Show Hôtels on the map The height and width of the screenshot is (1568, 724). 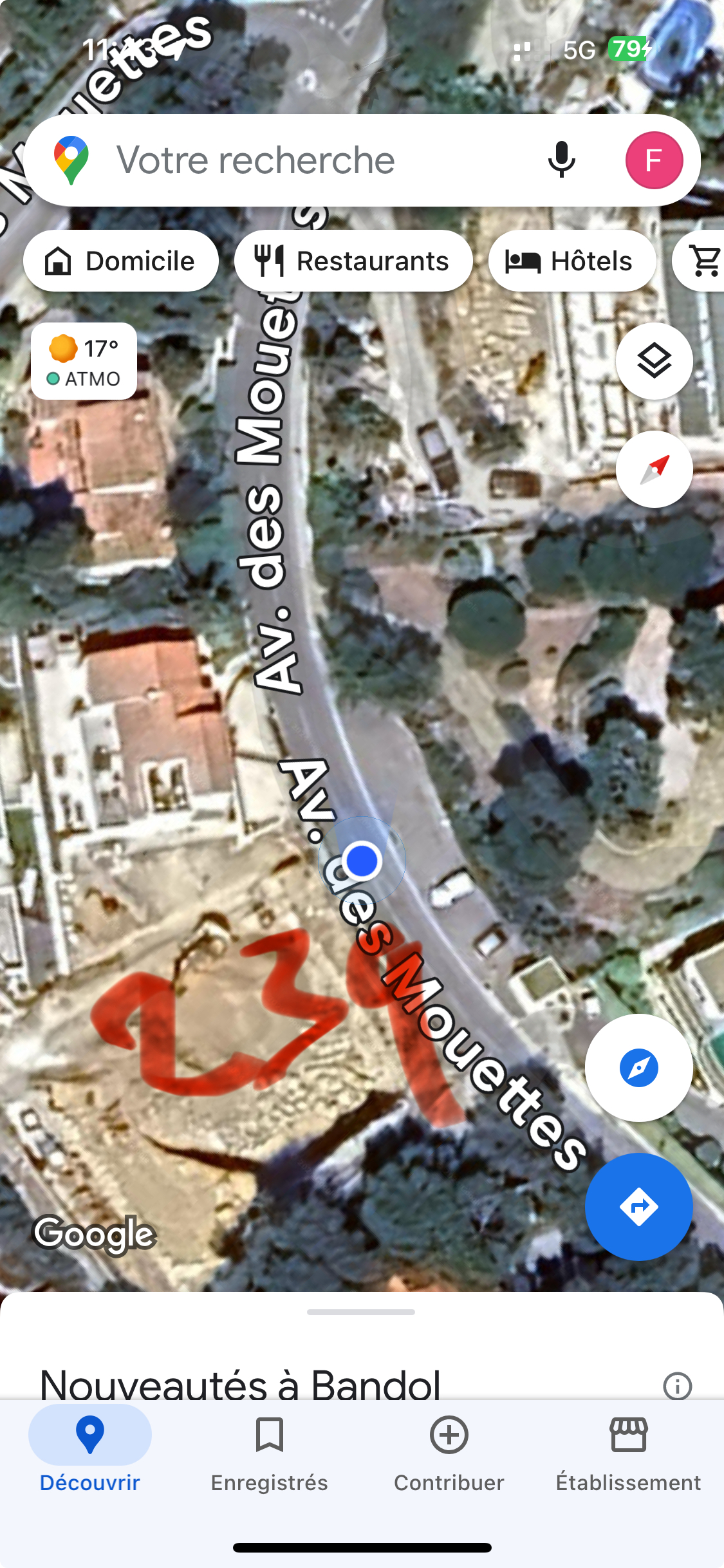pos(571,261)
